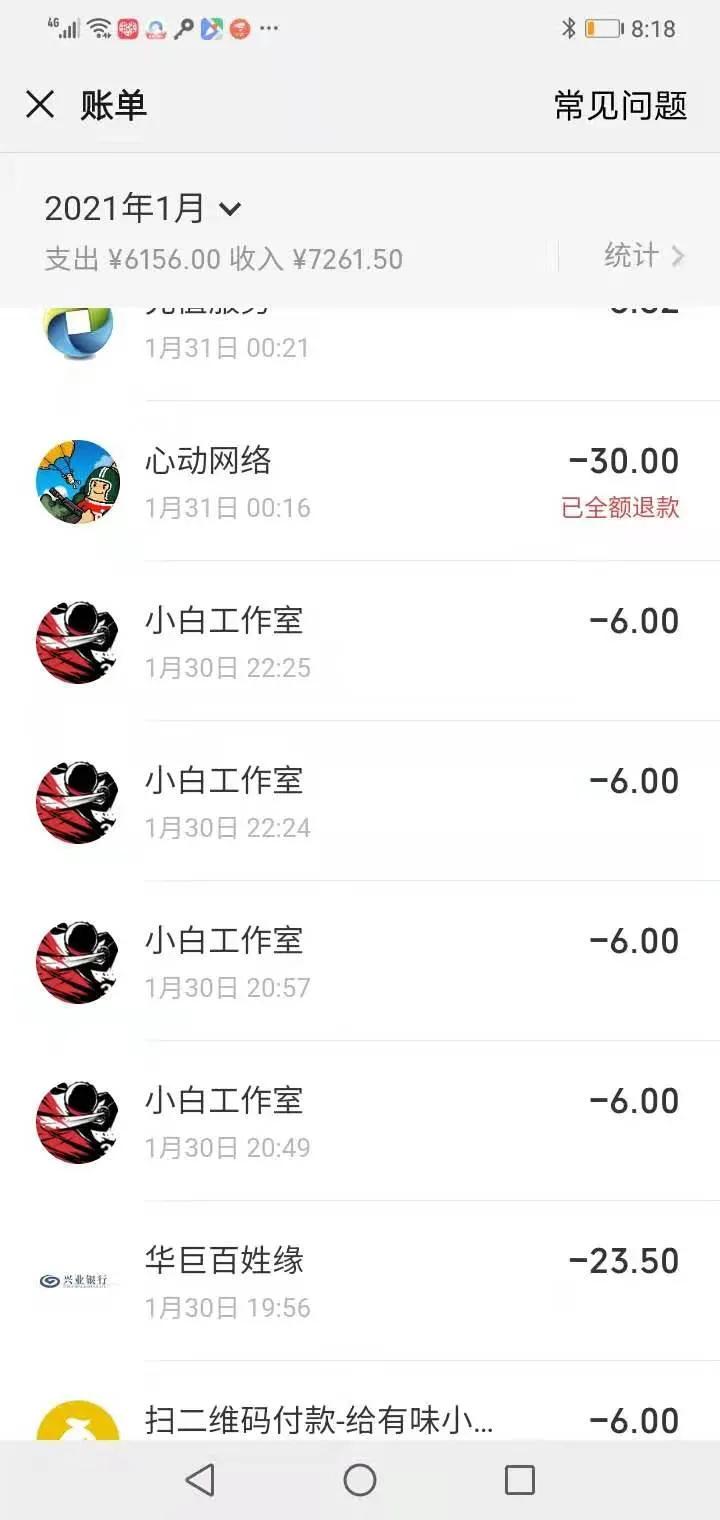Tap the 心动网络 parachute avatar icon
The height and width of the screenshot is (1520, 720).
(x=77, y=483)
